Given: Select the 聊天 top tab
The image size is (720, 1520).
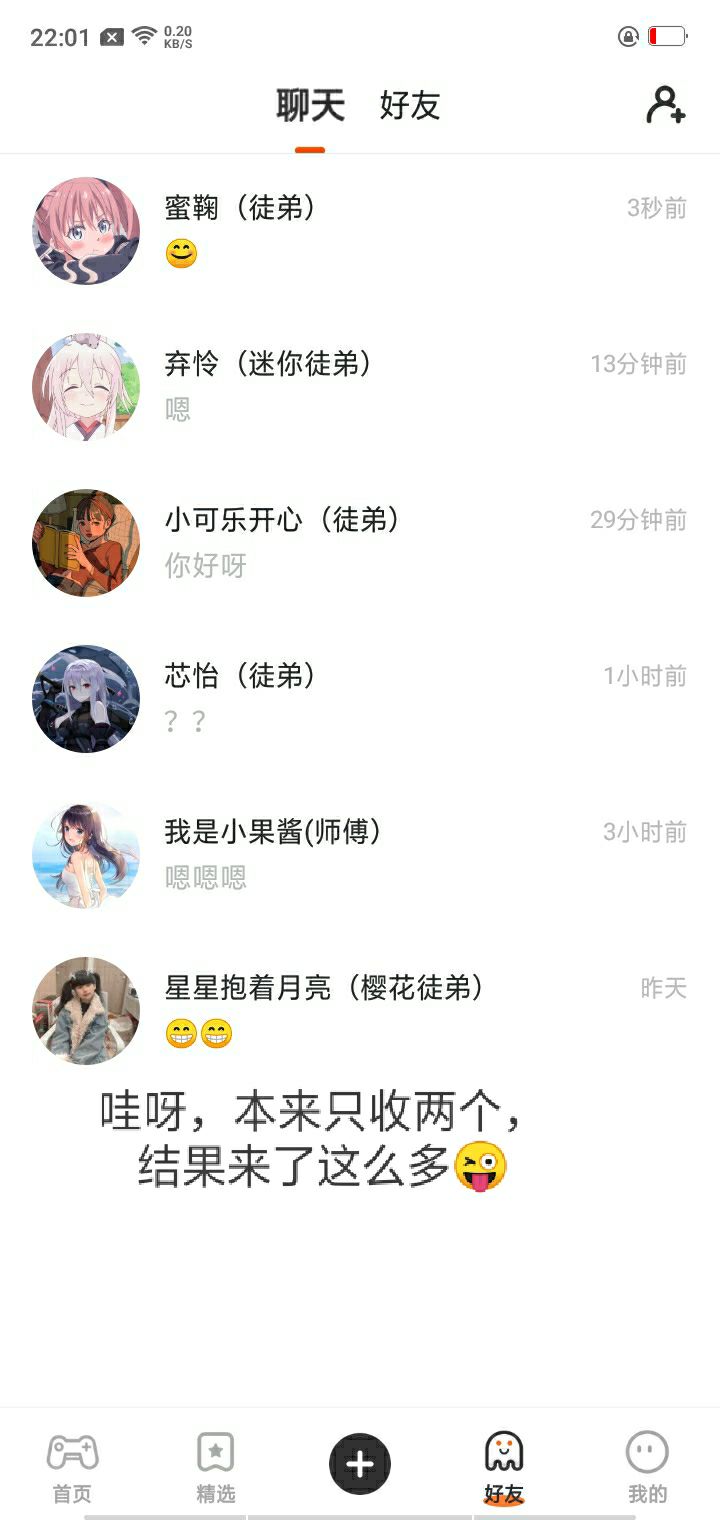Looking at the screenshot, I should pos(310,105).
